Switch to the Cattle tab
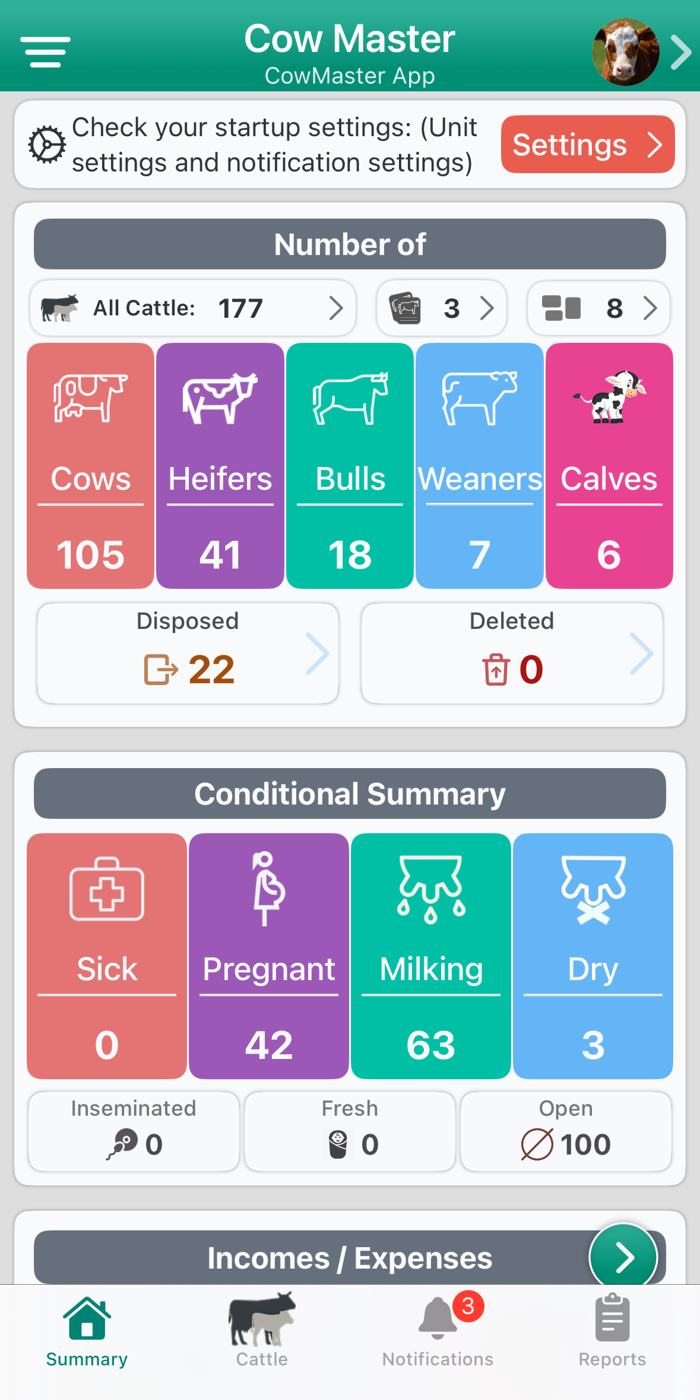Screen dimensions: 700x1400 262,1331
